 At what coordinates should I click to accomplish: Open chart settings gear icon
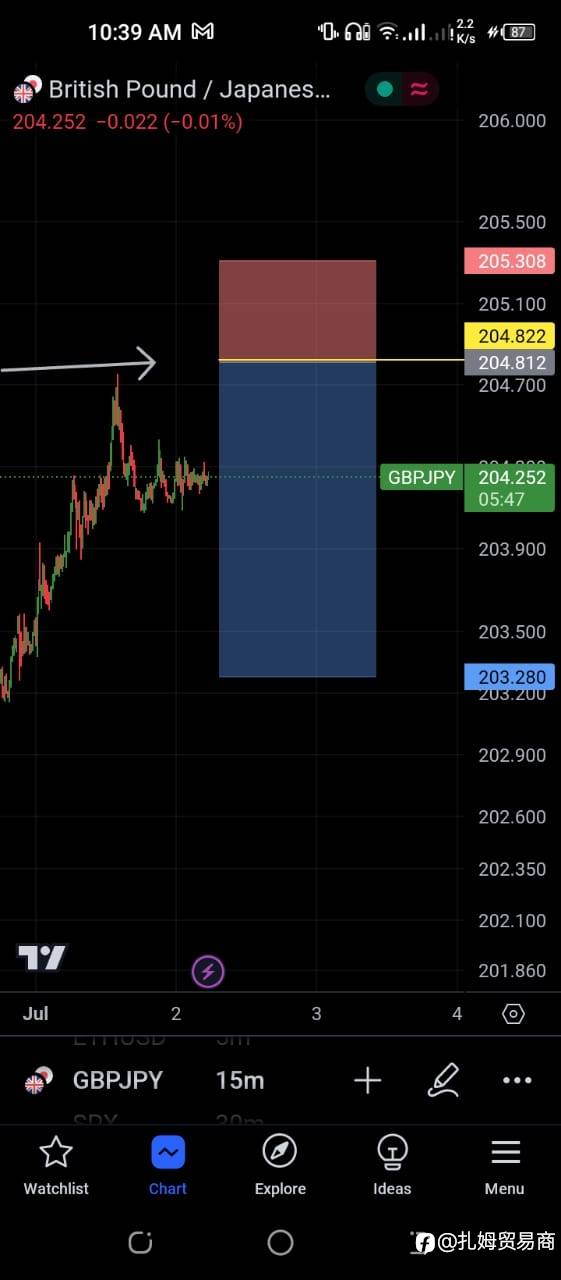coord(513,1013)
